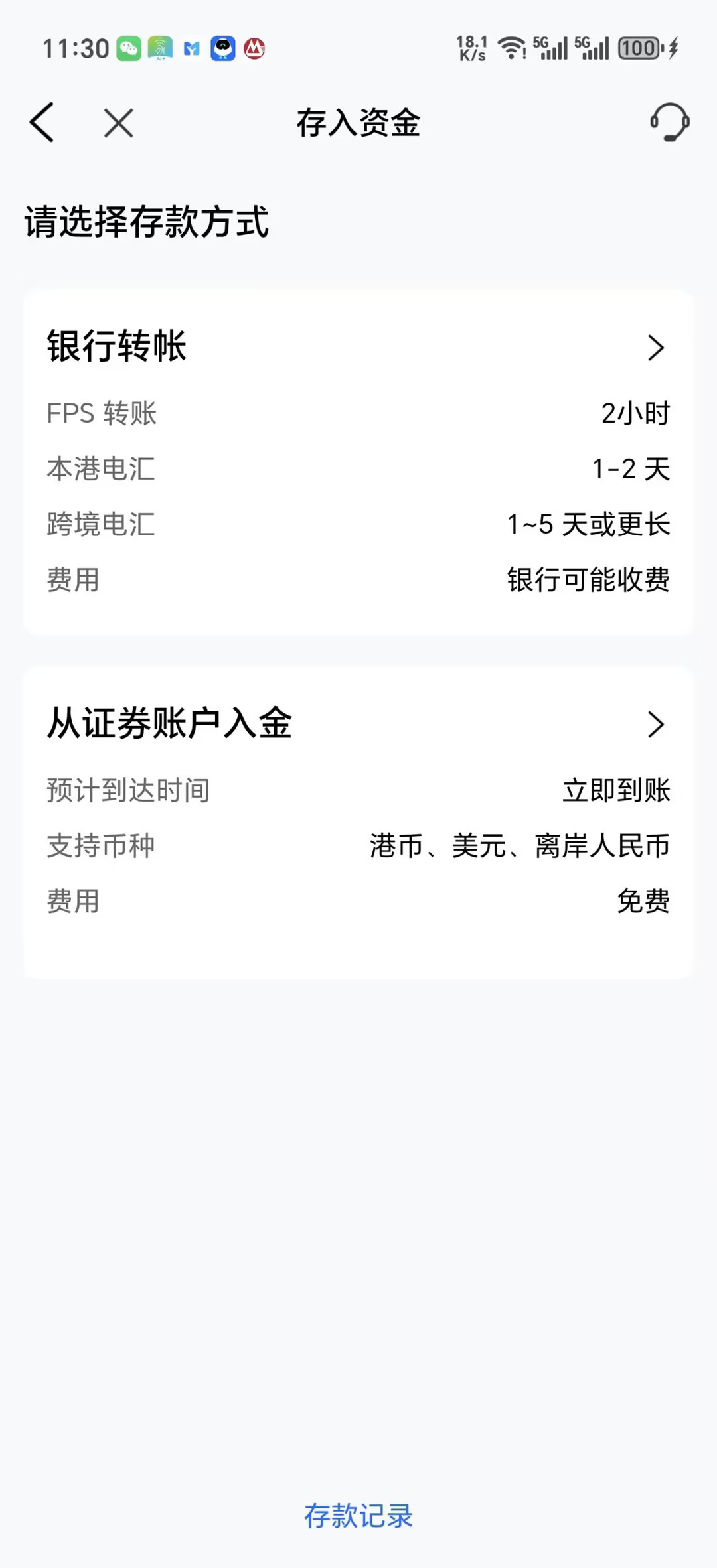Contact customer service via headset icon
Screen dimensions: 717x1568
(669, 122)
